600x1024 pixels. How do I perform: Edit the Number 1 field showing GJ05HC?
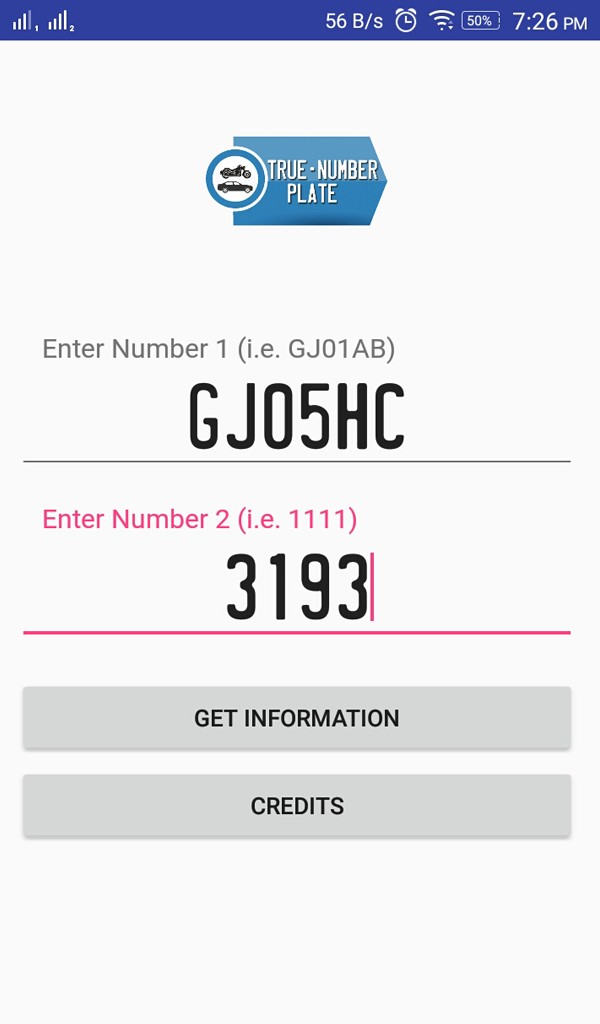click(296, 417)
